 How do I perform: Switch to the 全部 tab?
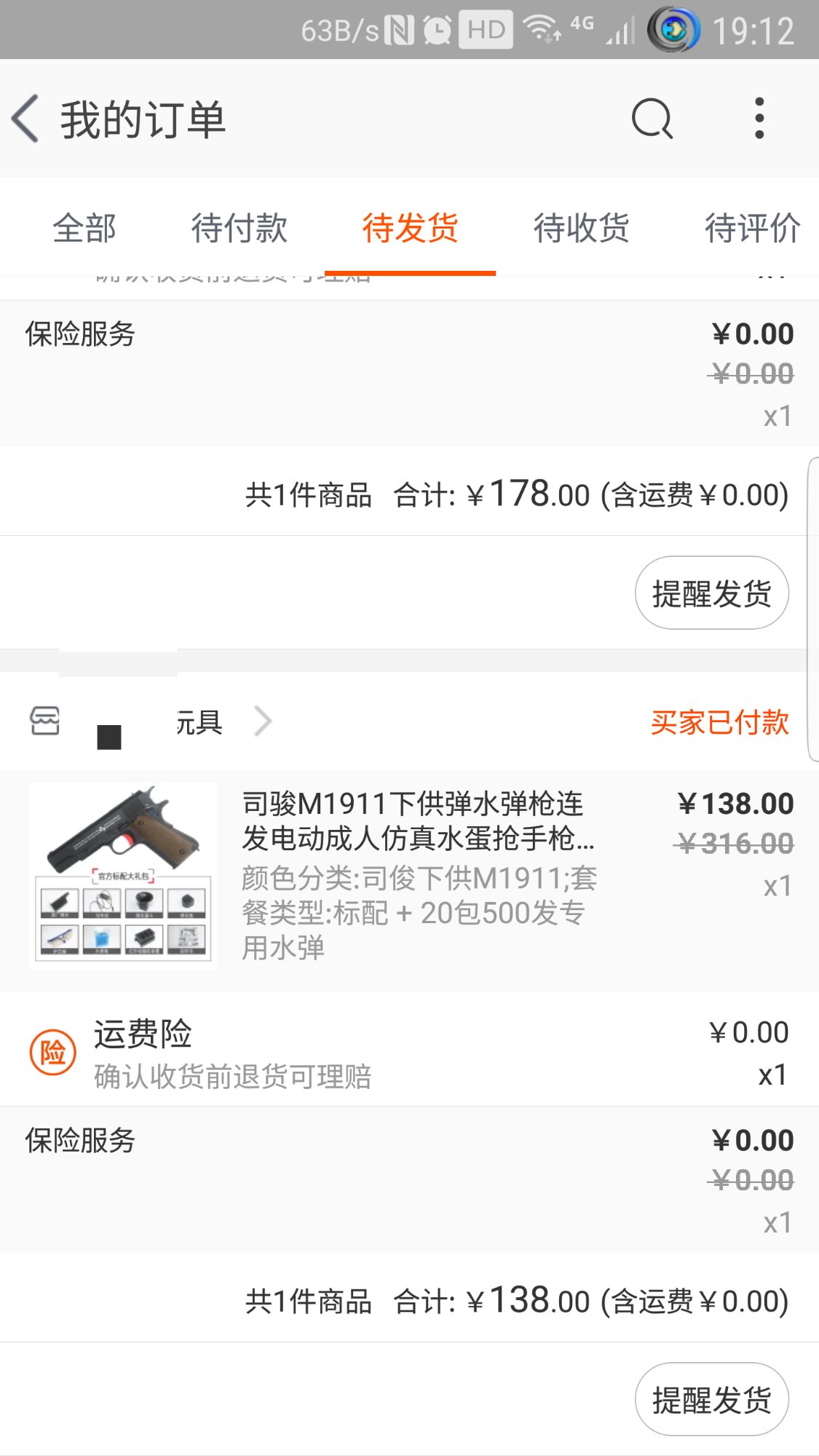pyautogui.click(x=84, y=228)
